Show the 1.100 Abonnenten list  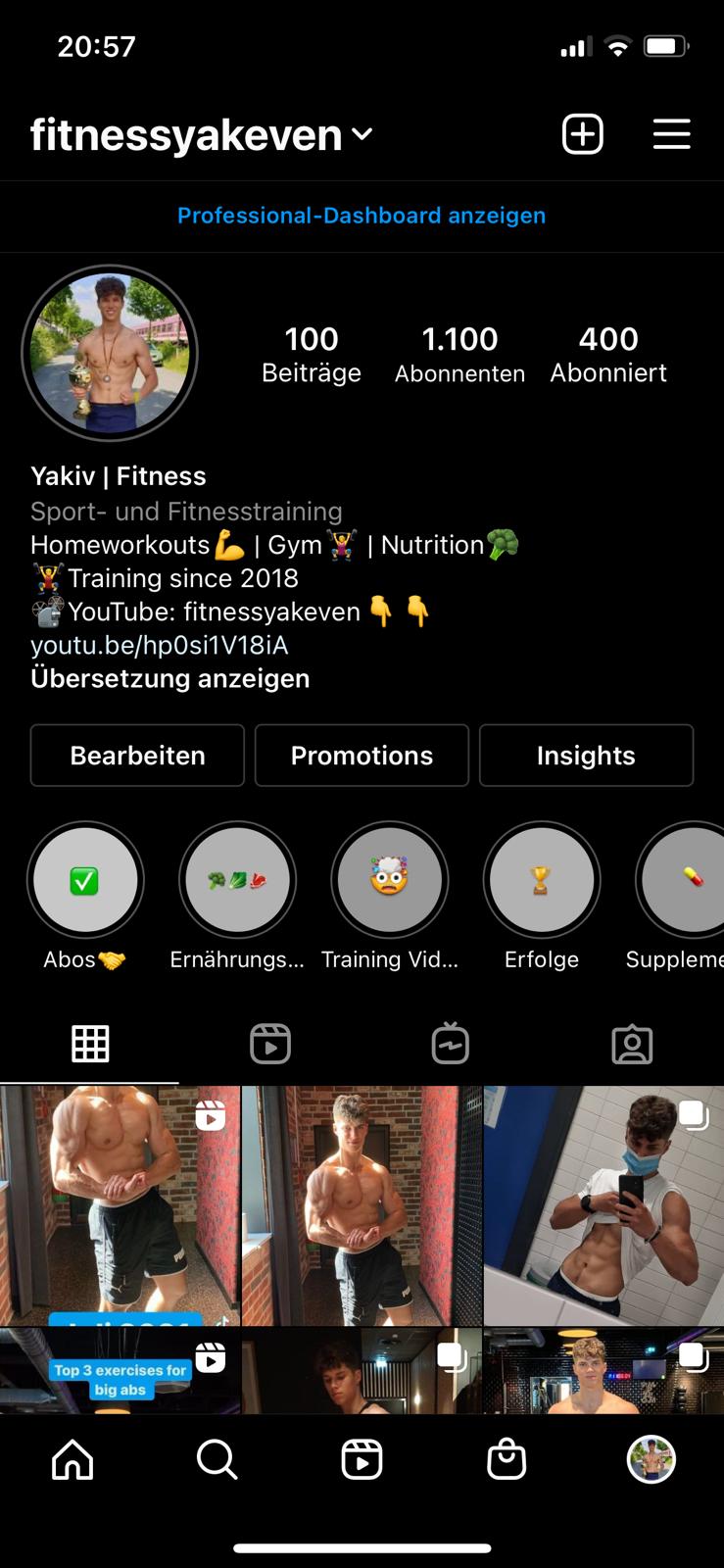click(459, 354)
